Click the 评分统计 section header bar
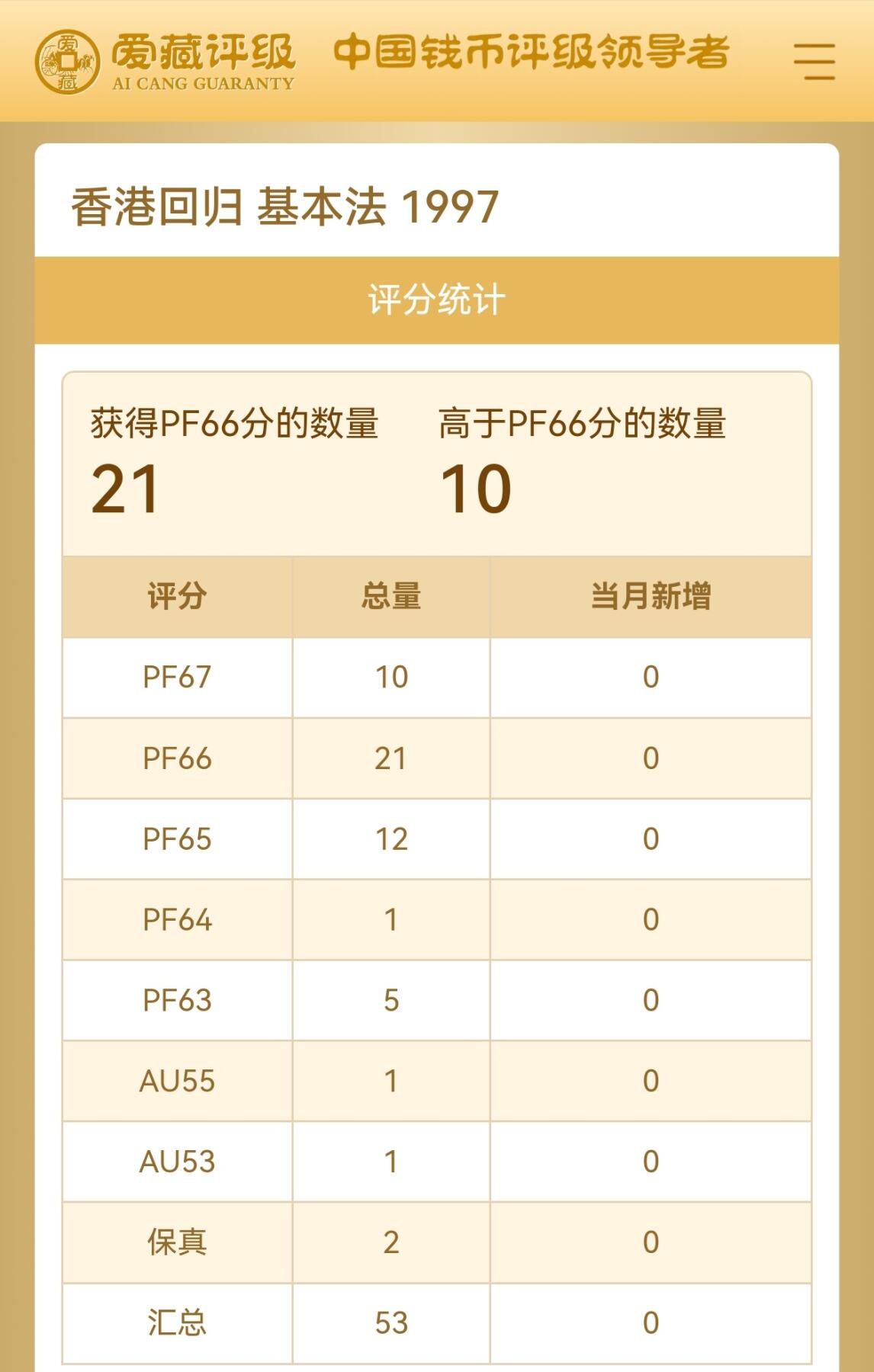874x1372 pixels. point(437,299)
